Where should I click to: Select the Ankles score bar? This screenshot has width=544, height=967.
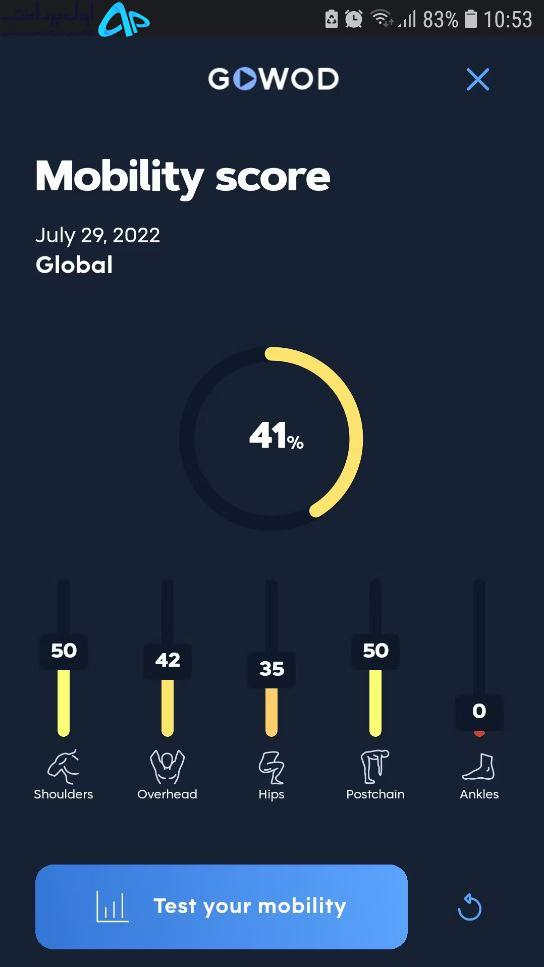[479, 658]
